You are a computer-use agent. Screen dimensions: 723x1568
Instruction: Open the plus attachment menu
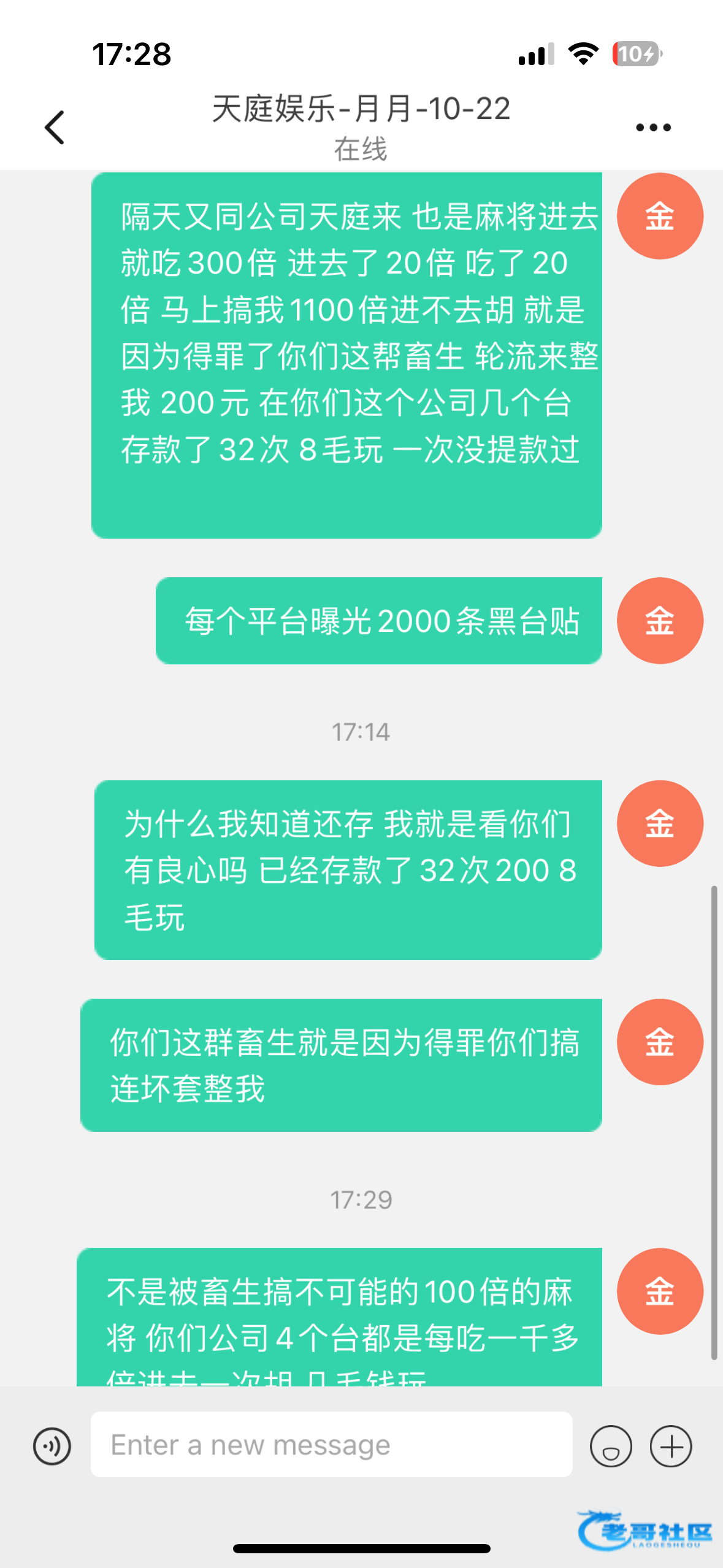tap(671, 1446)
